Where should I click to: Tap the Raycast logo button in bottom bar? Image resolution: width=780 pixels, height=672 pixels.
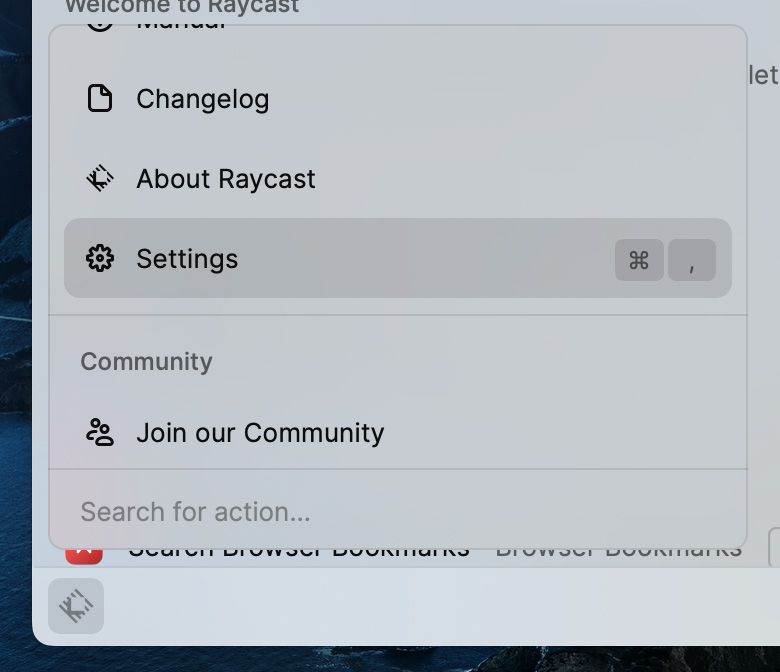pos(76,606)
